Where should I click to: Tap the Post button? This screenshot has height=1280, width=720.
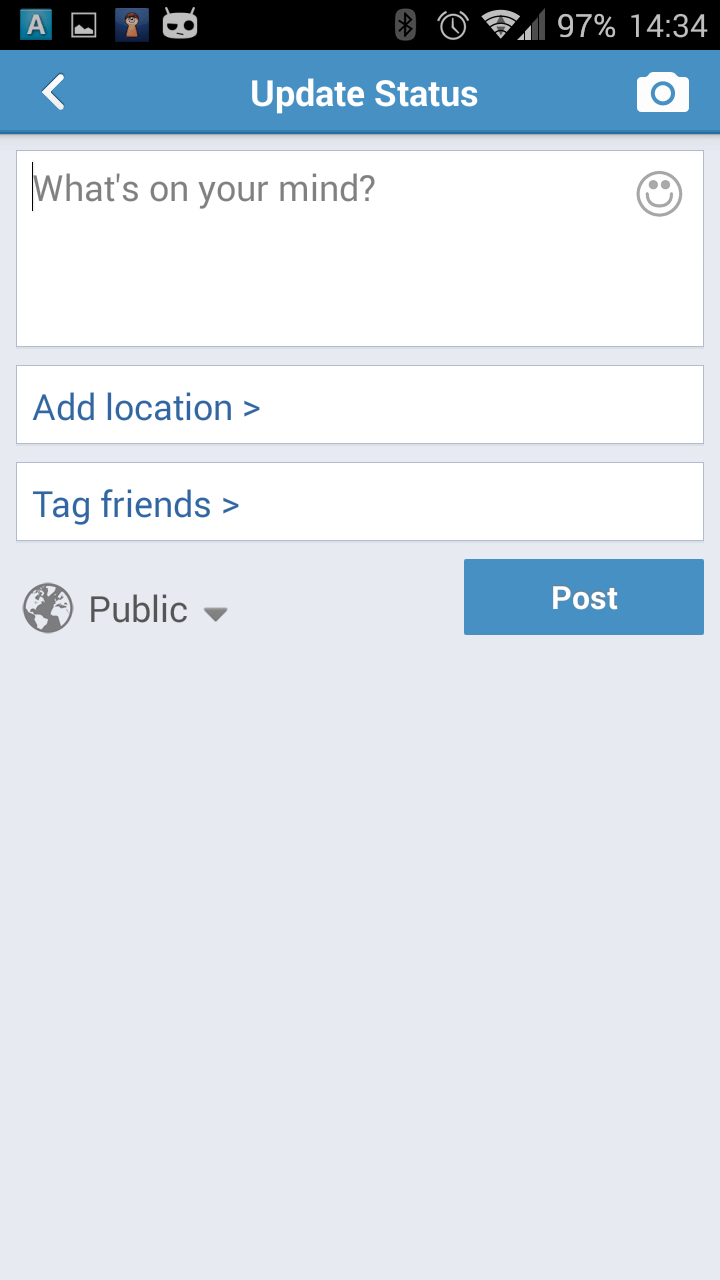(x=584, y=597)
